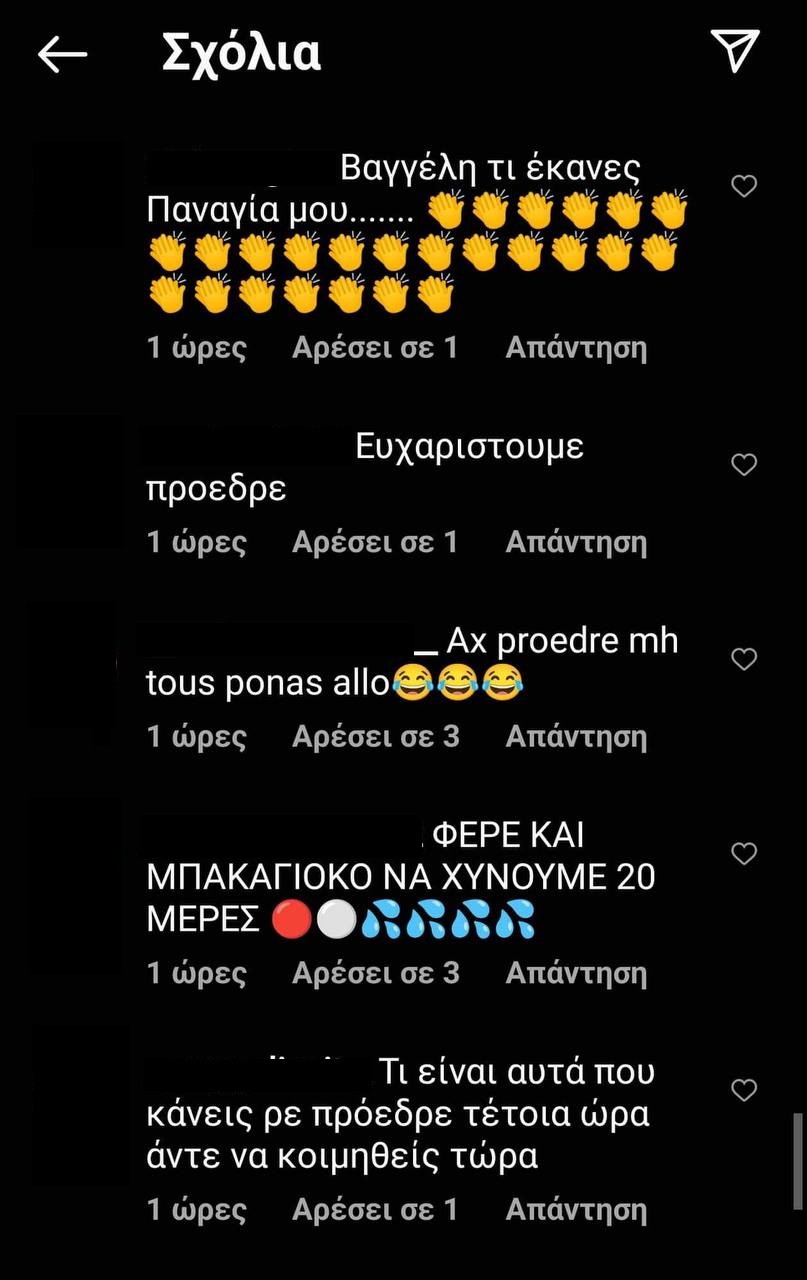807x1280 pixels.
Task: Reply to "Ax proedre mh tous ponas allo"
Action: point(576,737)
